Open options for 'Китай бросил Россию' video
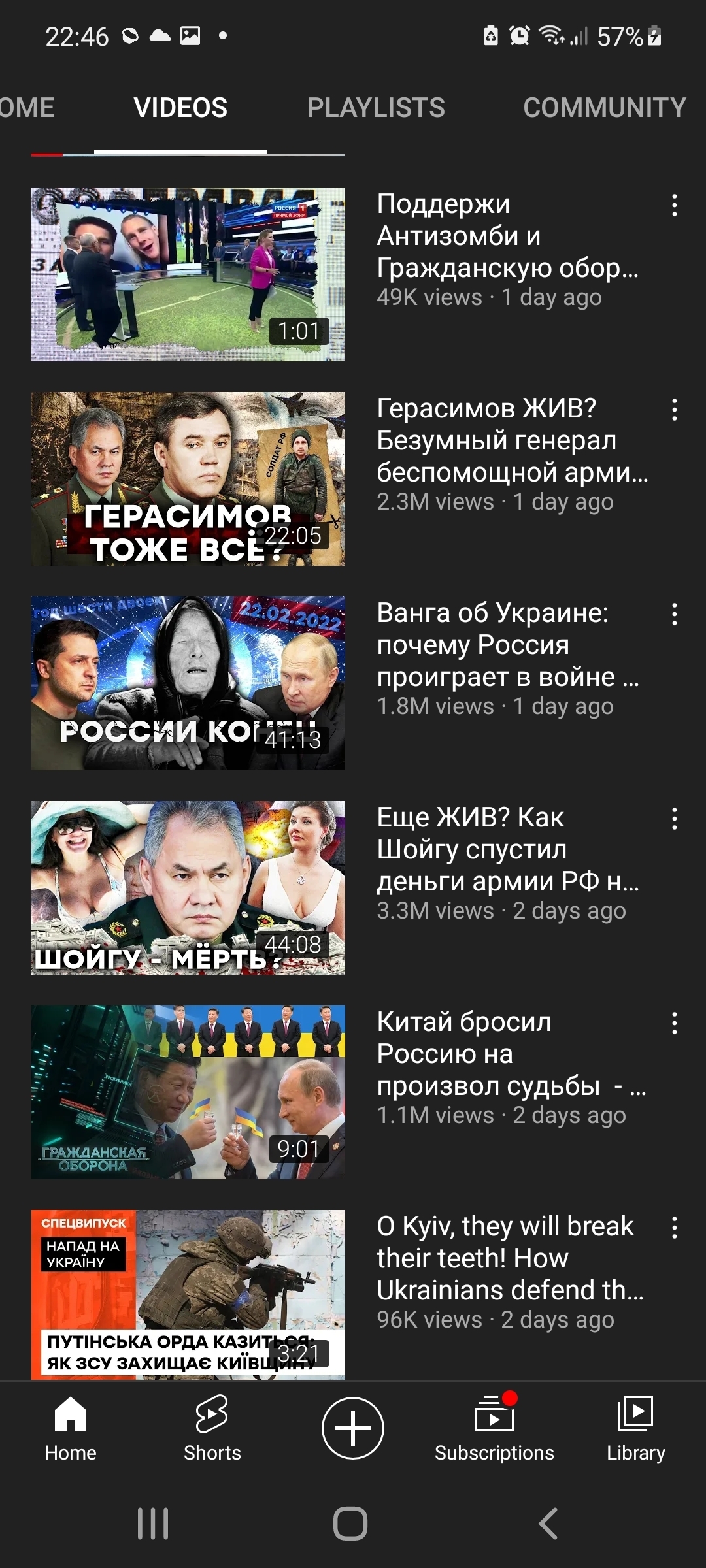This screenshot has height=1568, width=706. tap(674, 1024)
